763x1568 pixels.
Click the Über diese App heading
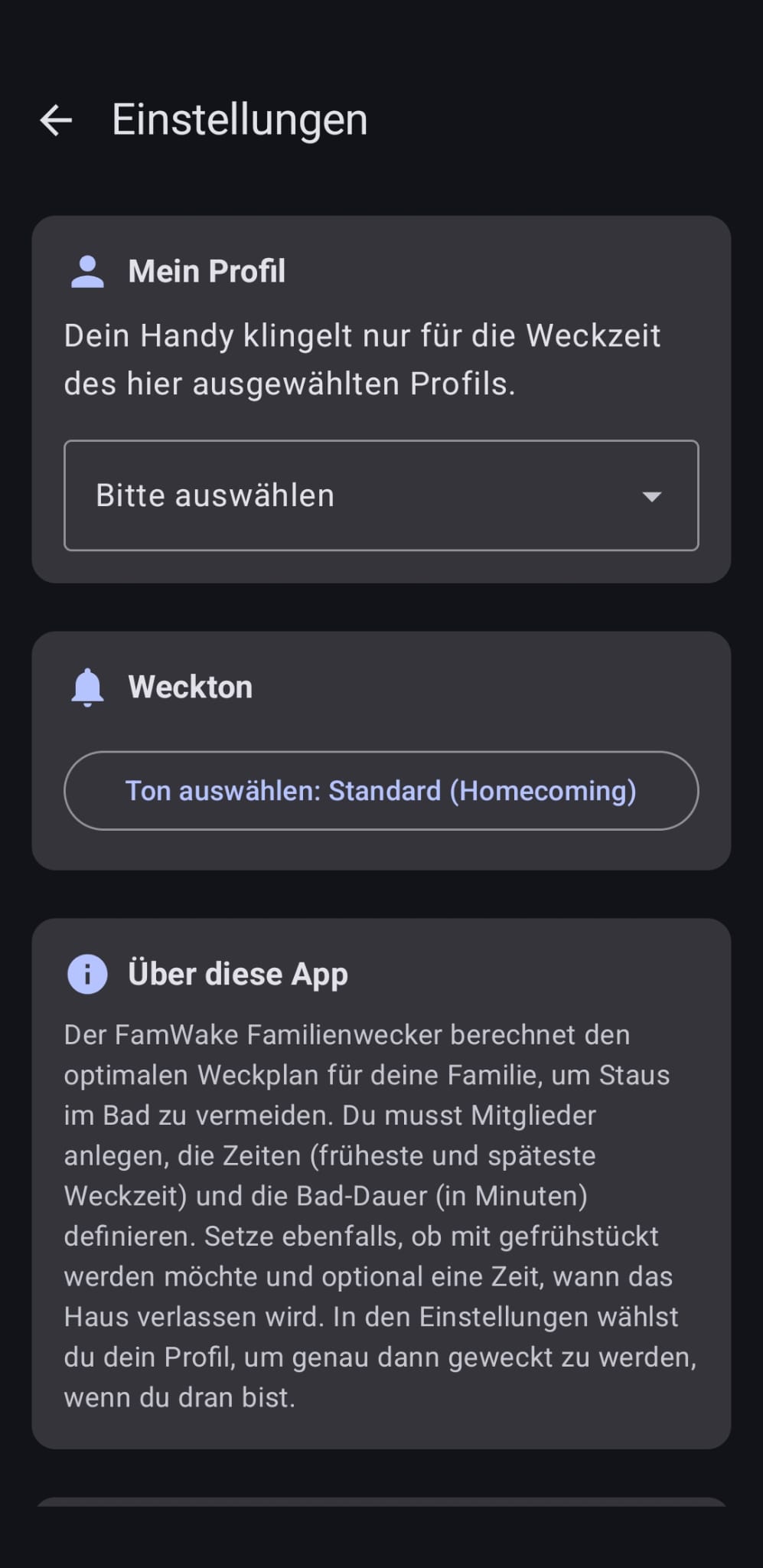click(237, 973)
